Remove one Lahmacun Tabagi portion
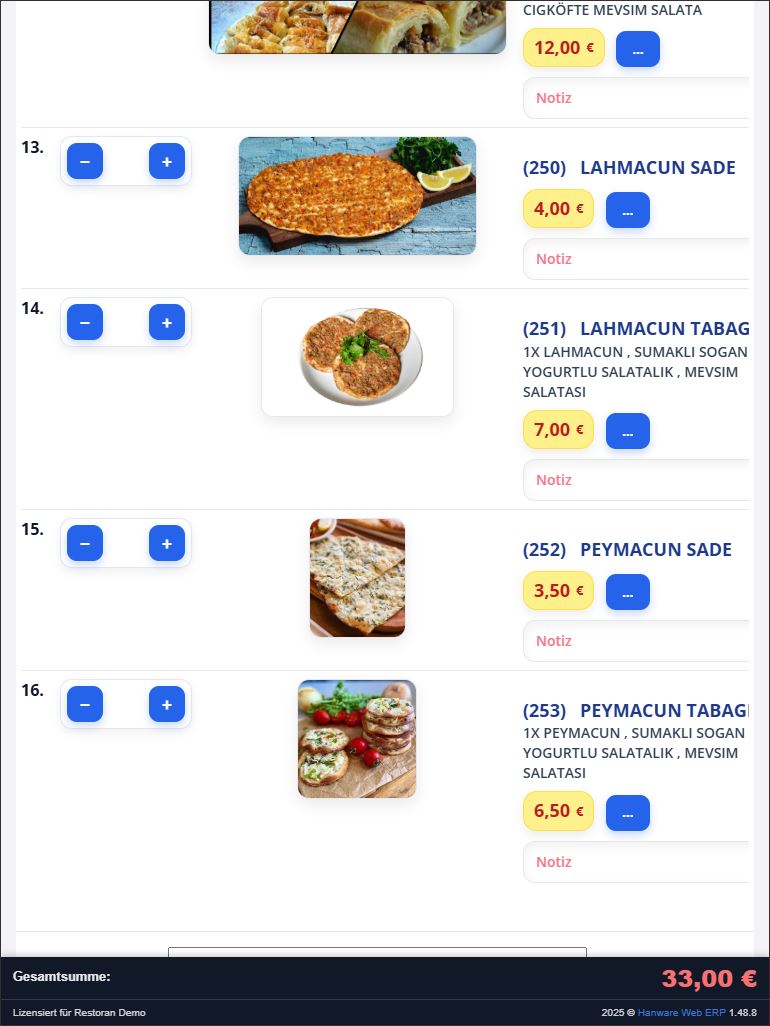This screenshot has height=1026, width=770. pos(85,322)
